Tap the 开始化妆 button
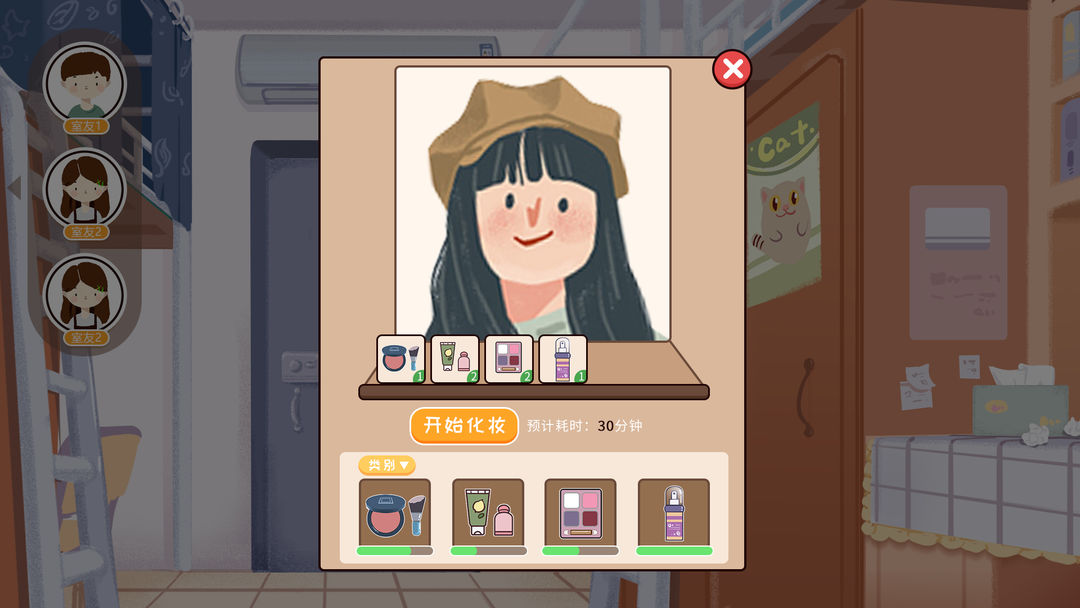 coord(464,425)
